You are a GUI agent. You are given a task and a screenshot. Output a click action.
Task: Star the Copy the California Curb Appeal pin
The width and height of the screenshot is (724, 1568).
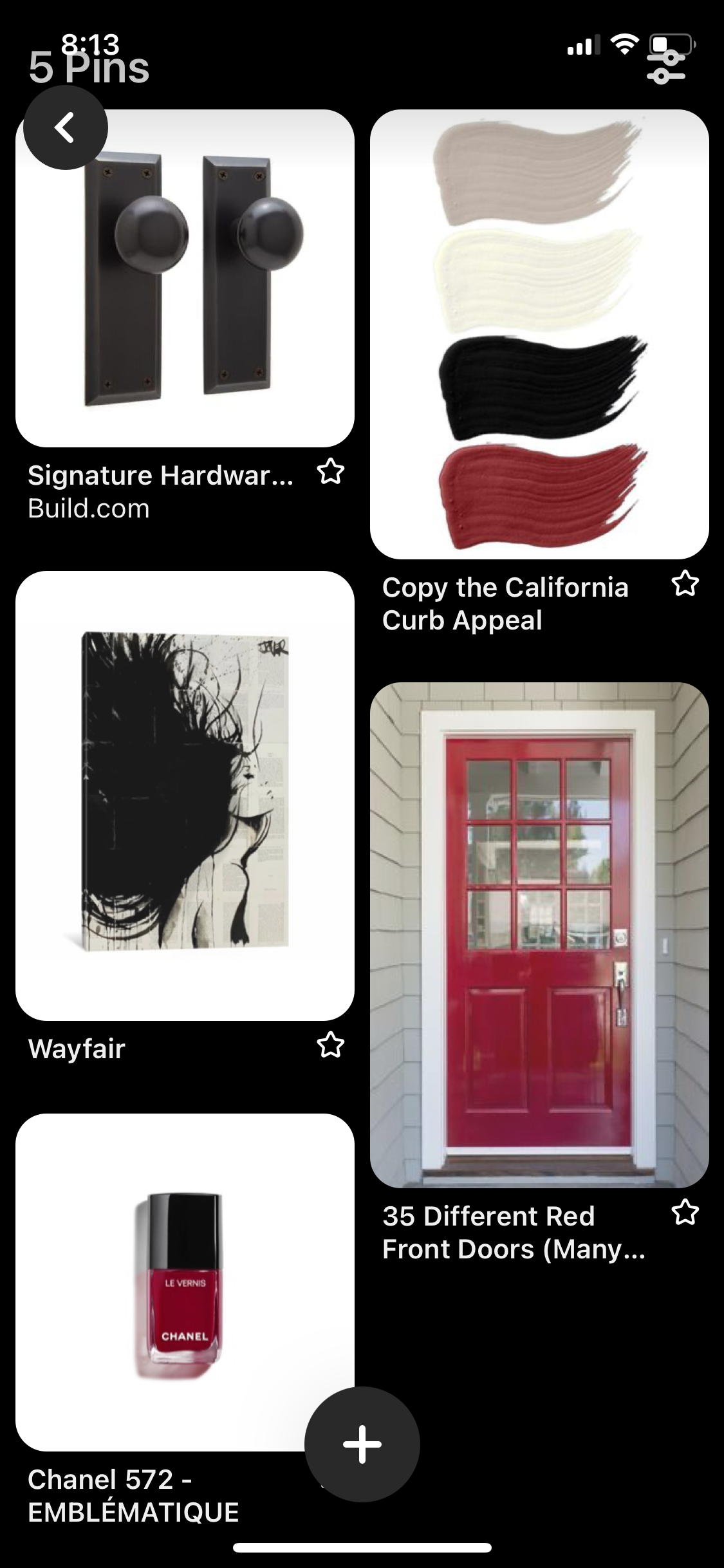tap(685, 584)
